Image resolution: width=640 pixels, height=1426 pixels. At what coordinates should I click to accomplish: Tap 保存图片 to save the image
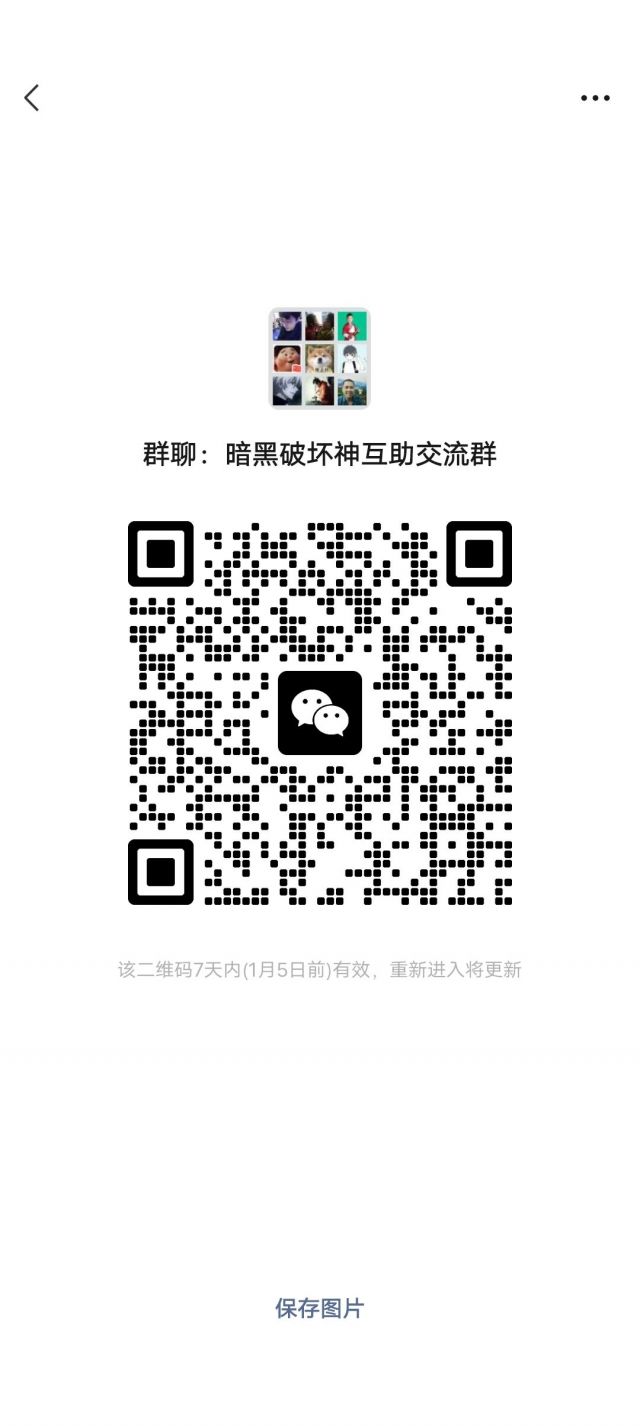(320, 1308)
